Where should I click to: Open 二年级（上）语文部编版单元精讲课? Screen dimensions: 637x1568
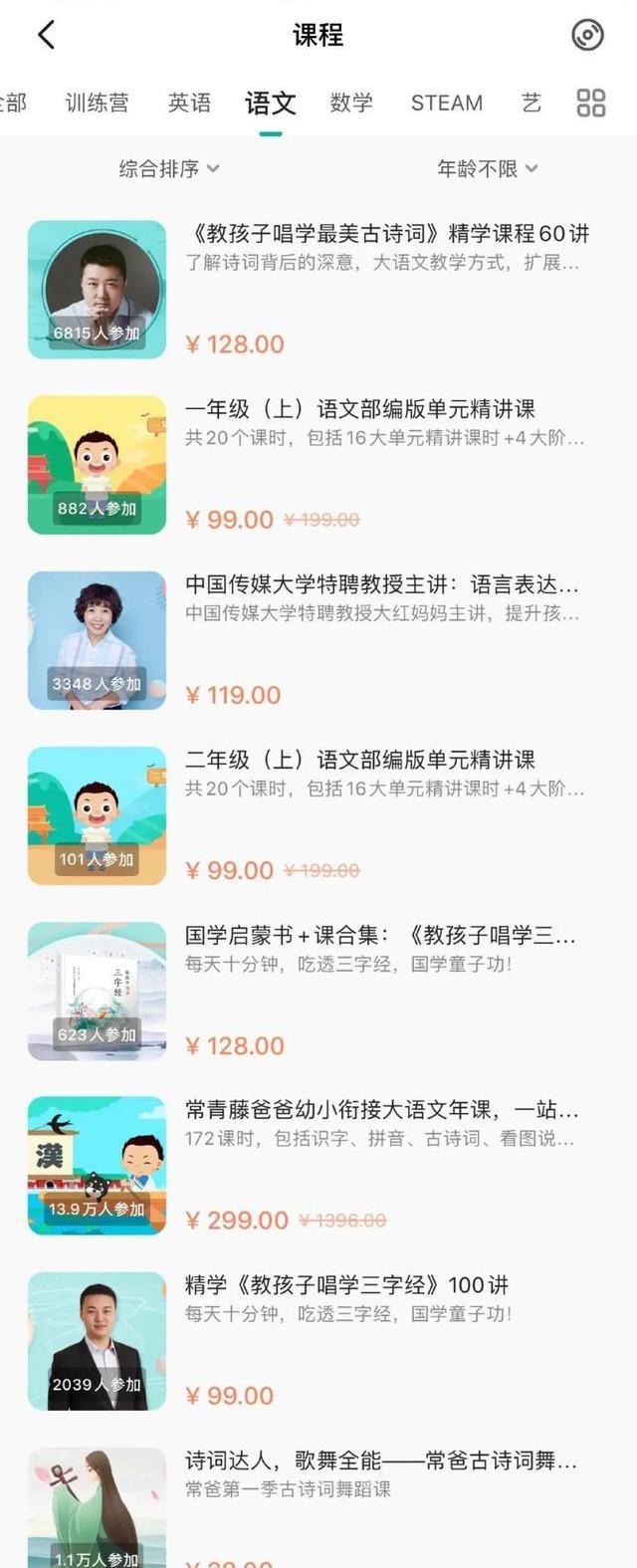[360, 760]
